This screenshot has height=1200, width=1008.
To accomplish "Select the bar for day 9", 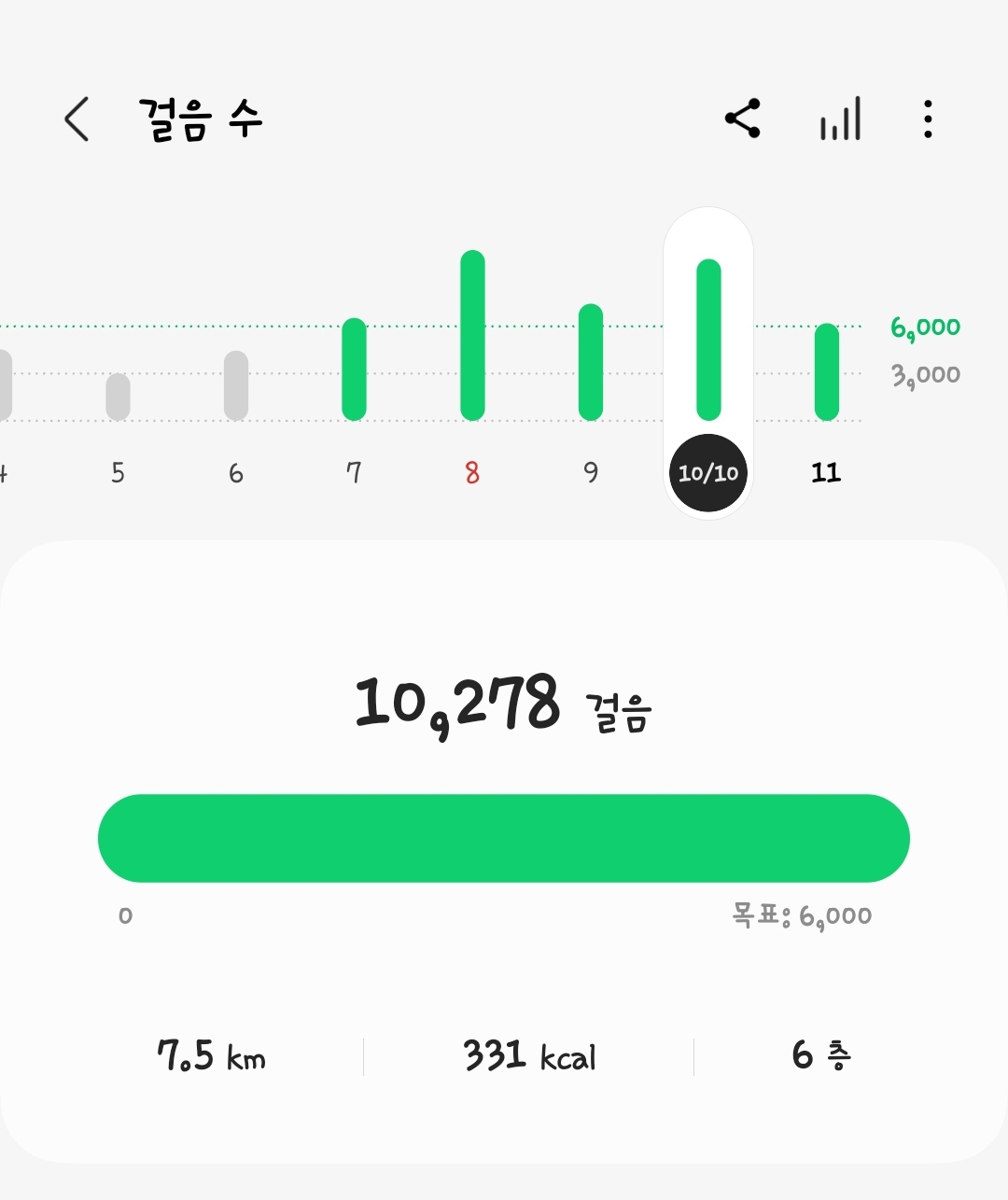I will point(591,362).
